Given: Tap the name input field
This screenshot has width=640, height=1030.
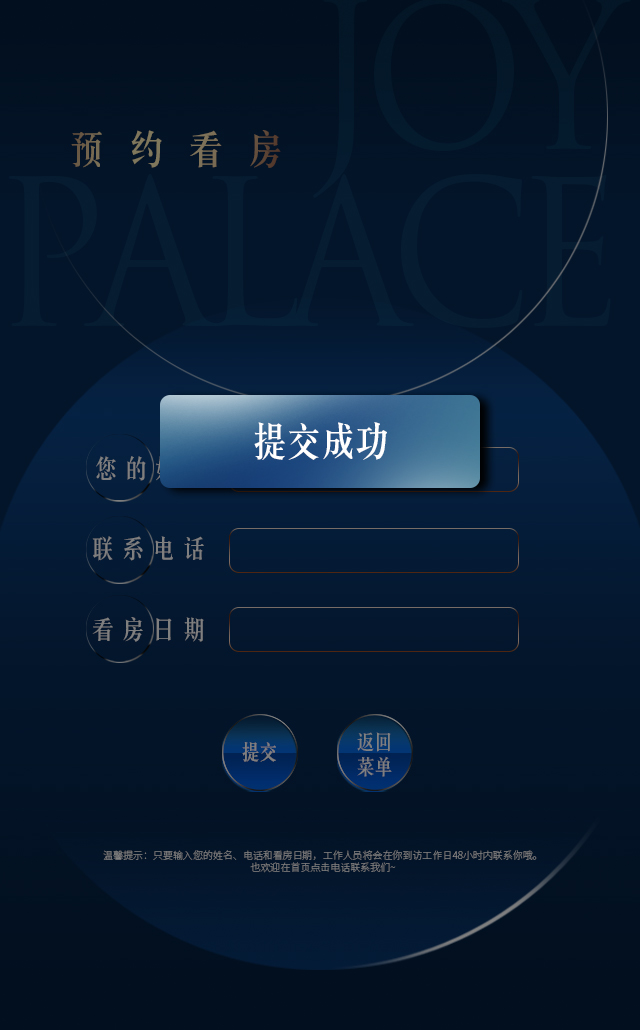Looking at the screenshot, I should point(500,470).
